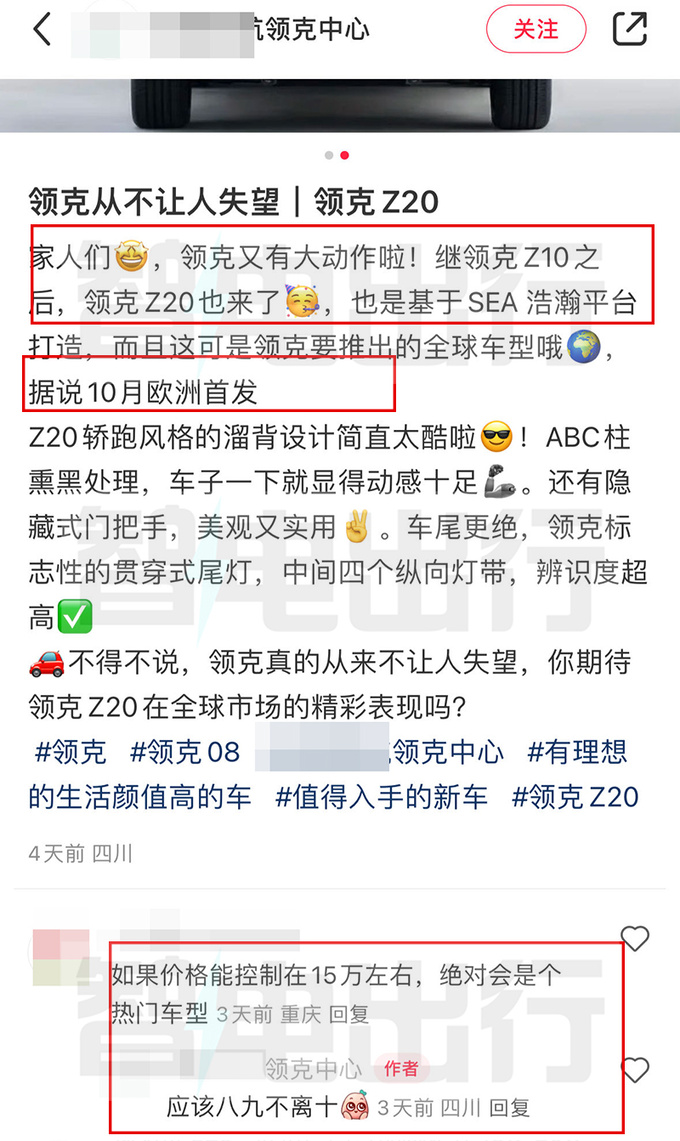Screen dimensions: 680x1141
Task: Open the #领克 hashtag
Action: click(69, 751)
